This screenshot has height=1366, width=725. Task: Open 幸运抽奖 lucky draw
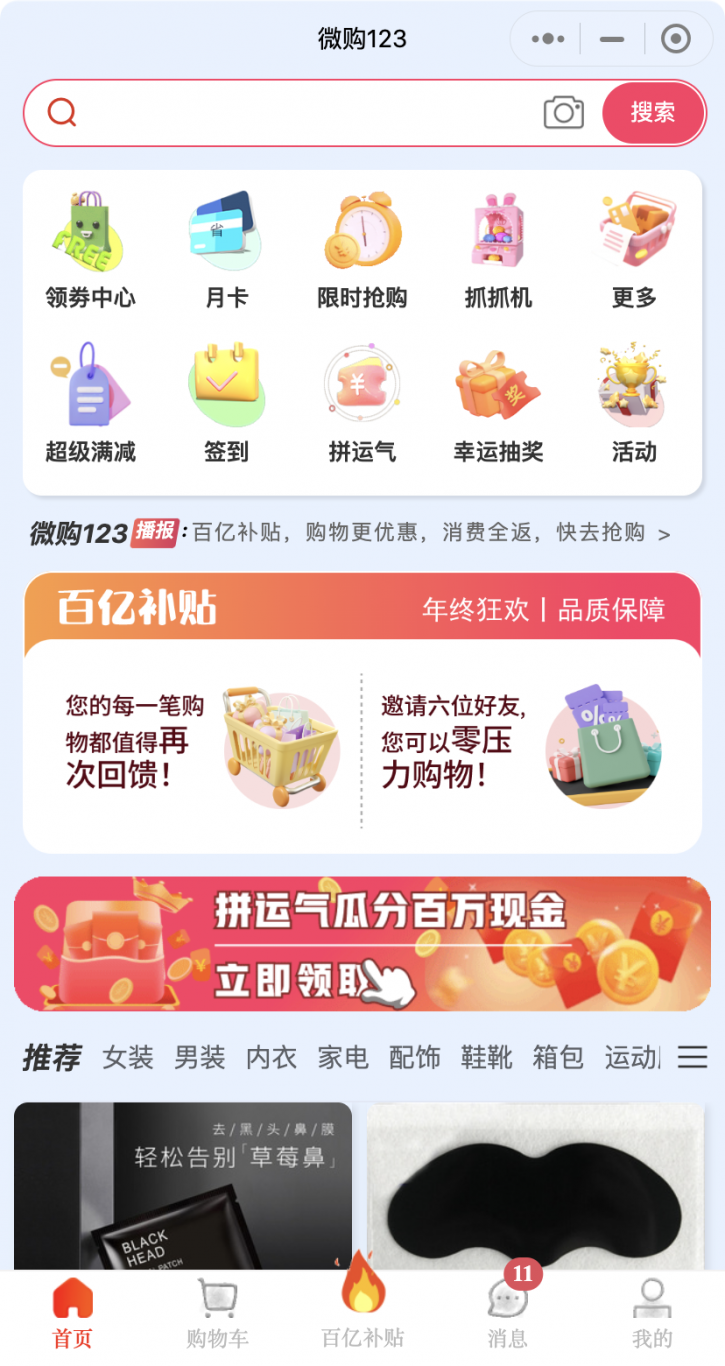click(x=498, y=405)
